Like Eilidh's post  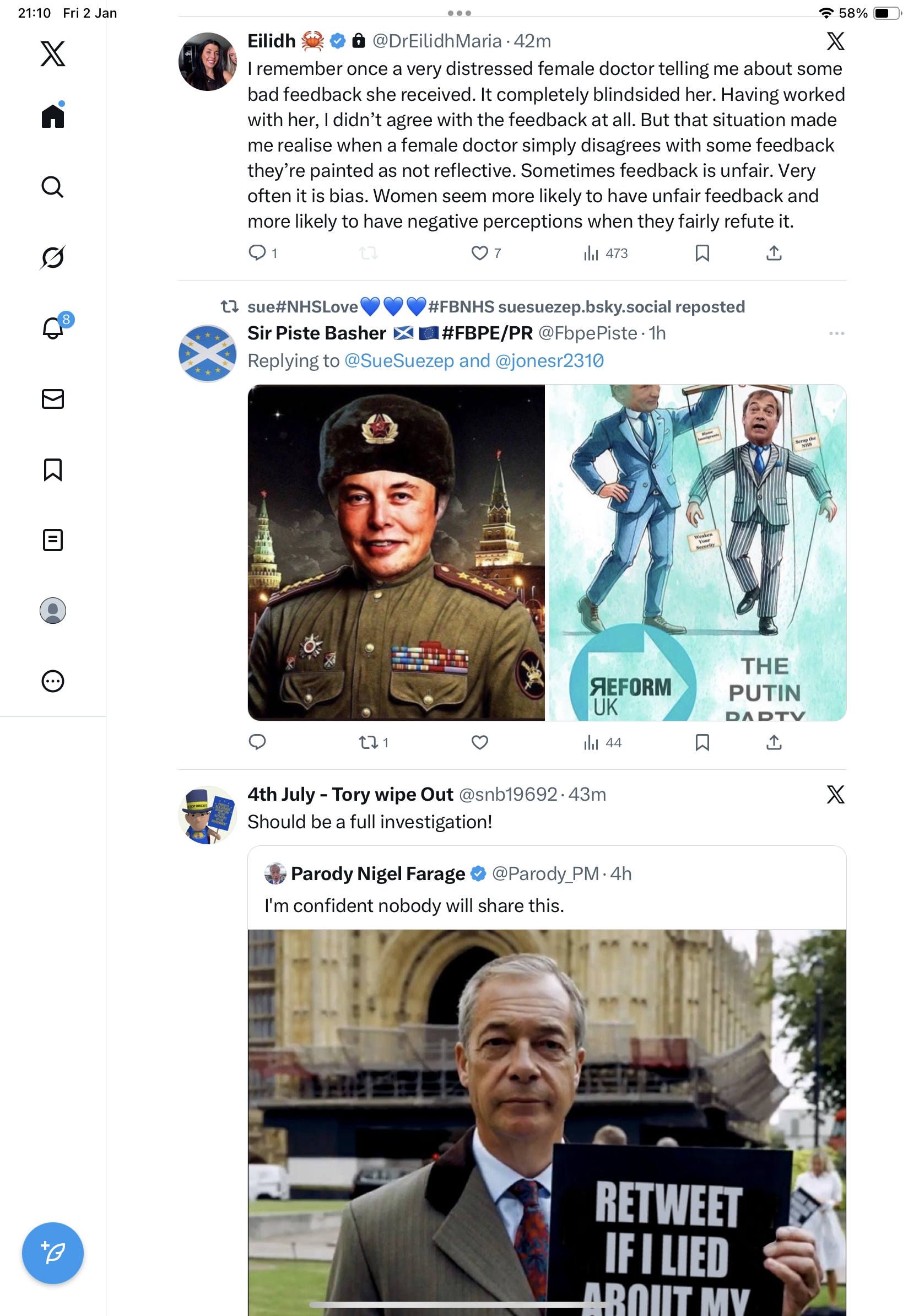[479, 253]
